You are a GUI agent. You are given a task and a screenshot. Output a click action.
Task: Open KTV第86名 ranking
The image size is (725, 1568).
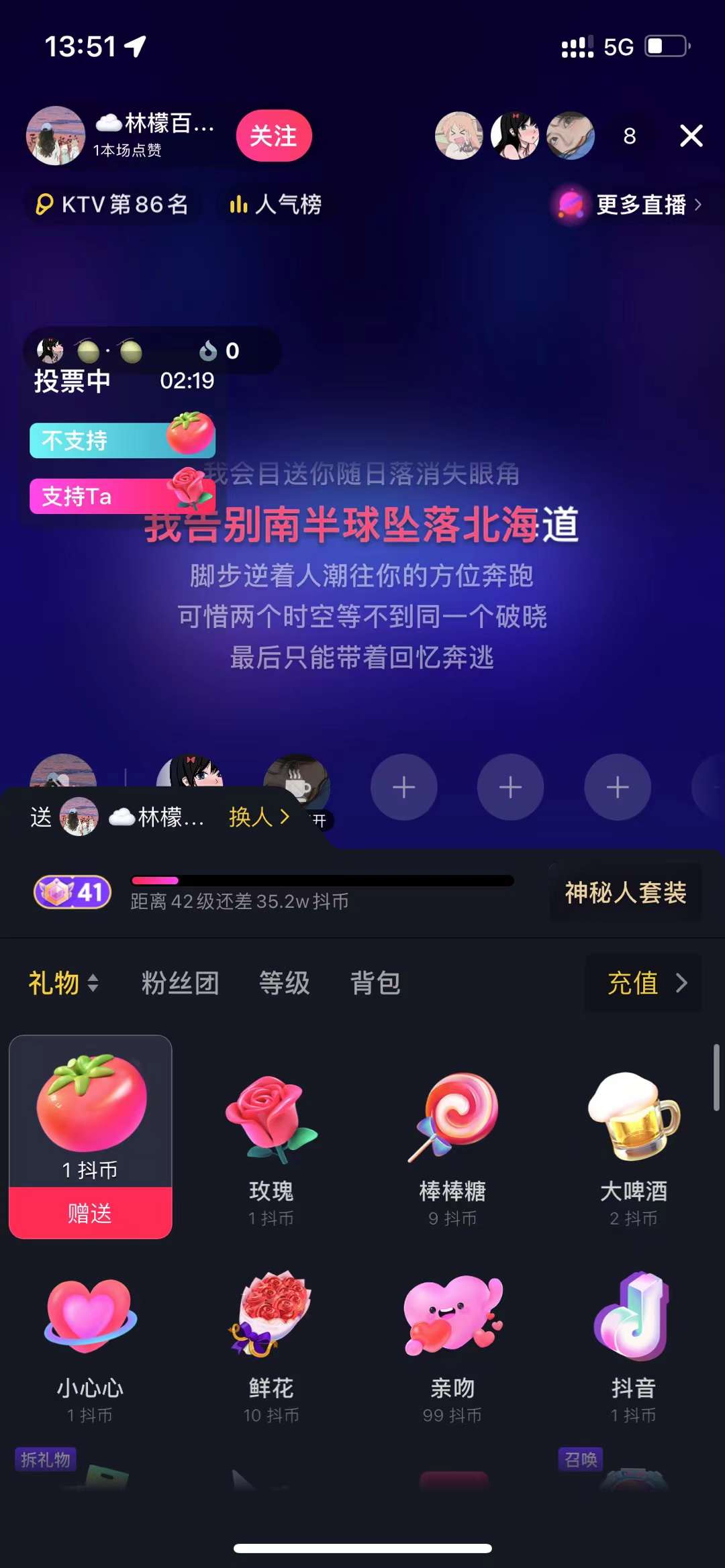click(x=112, y=204)
